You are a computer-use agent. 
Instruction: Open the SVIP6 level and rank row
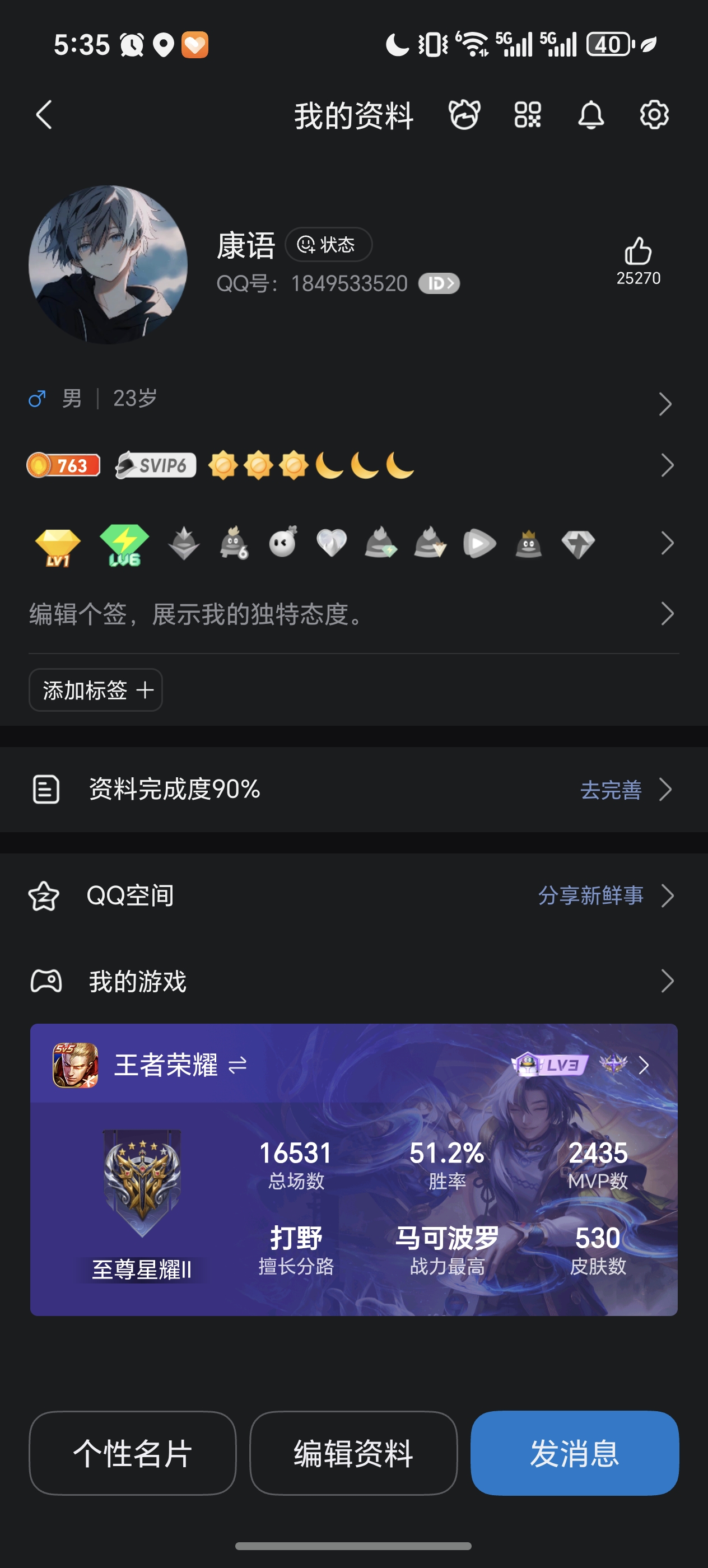click(353, 466)
